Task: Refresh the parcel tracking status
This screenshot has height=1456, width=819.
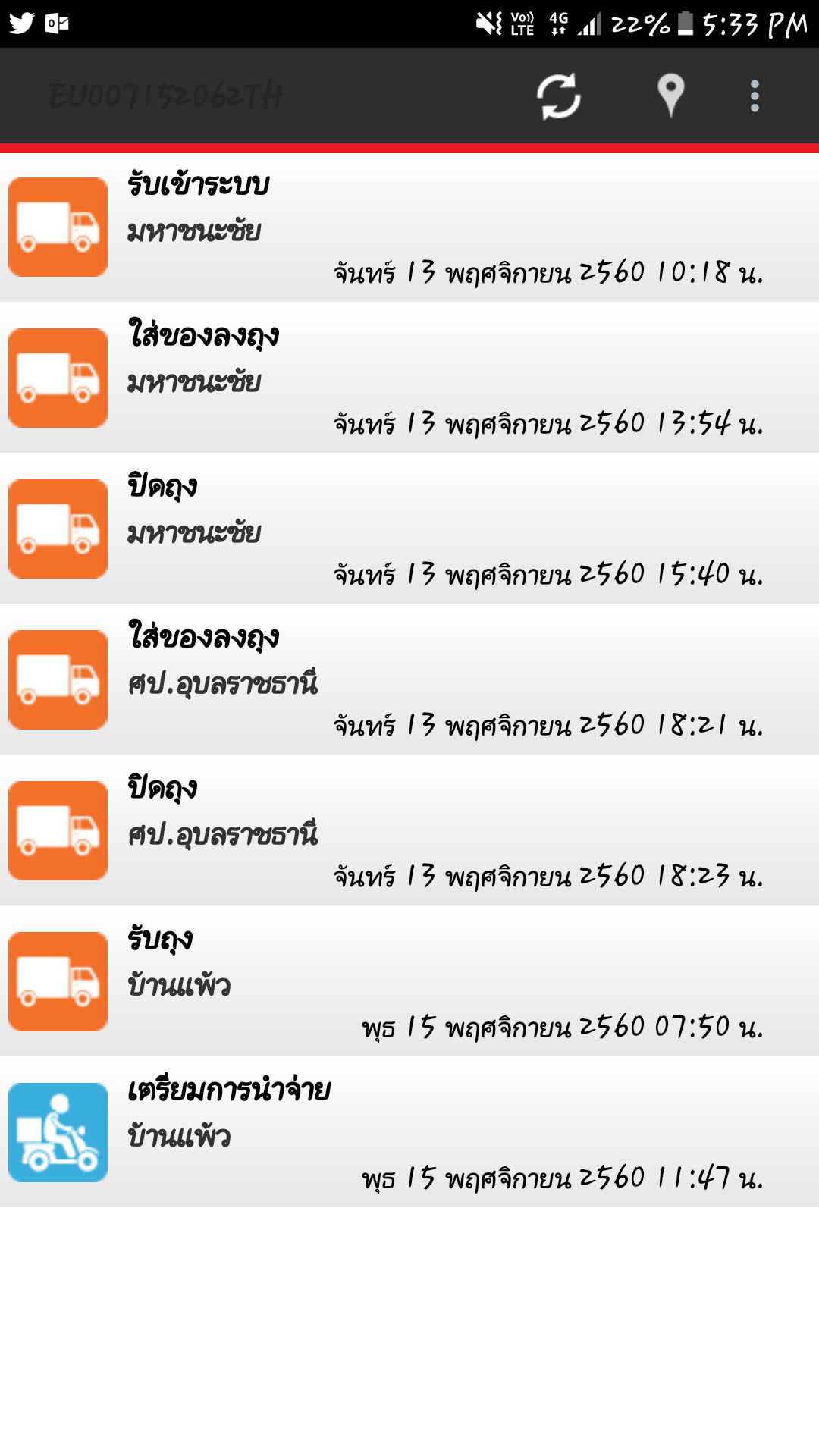Action: [x=559, y=96]
